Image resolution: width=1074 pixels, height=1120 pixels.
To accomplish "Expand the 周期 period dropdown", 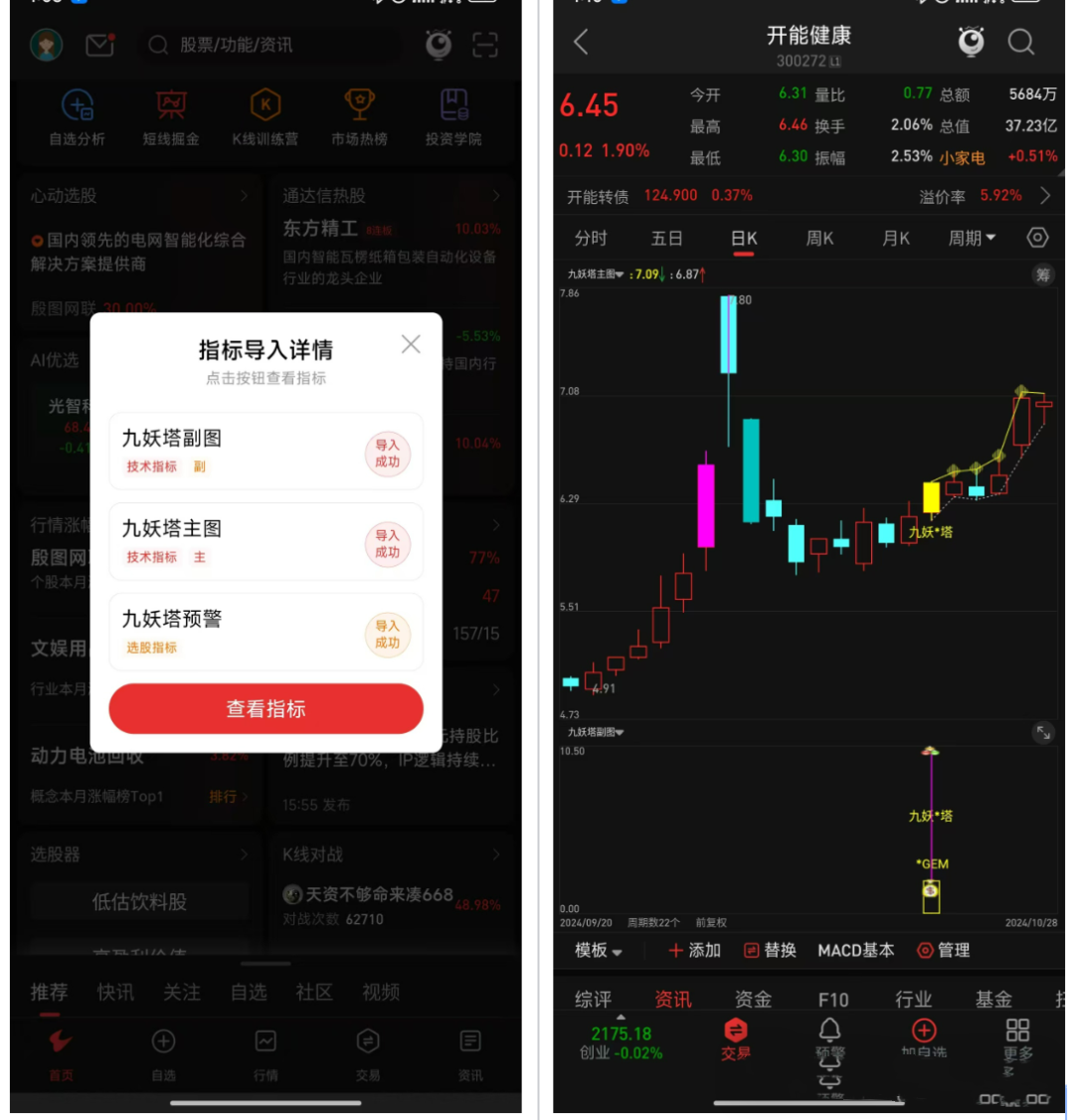I will [x=972, y=239].
